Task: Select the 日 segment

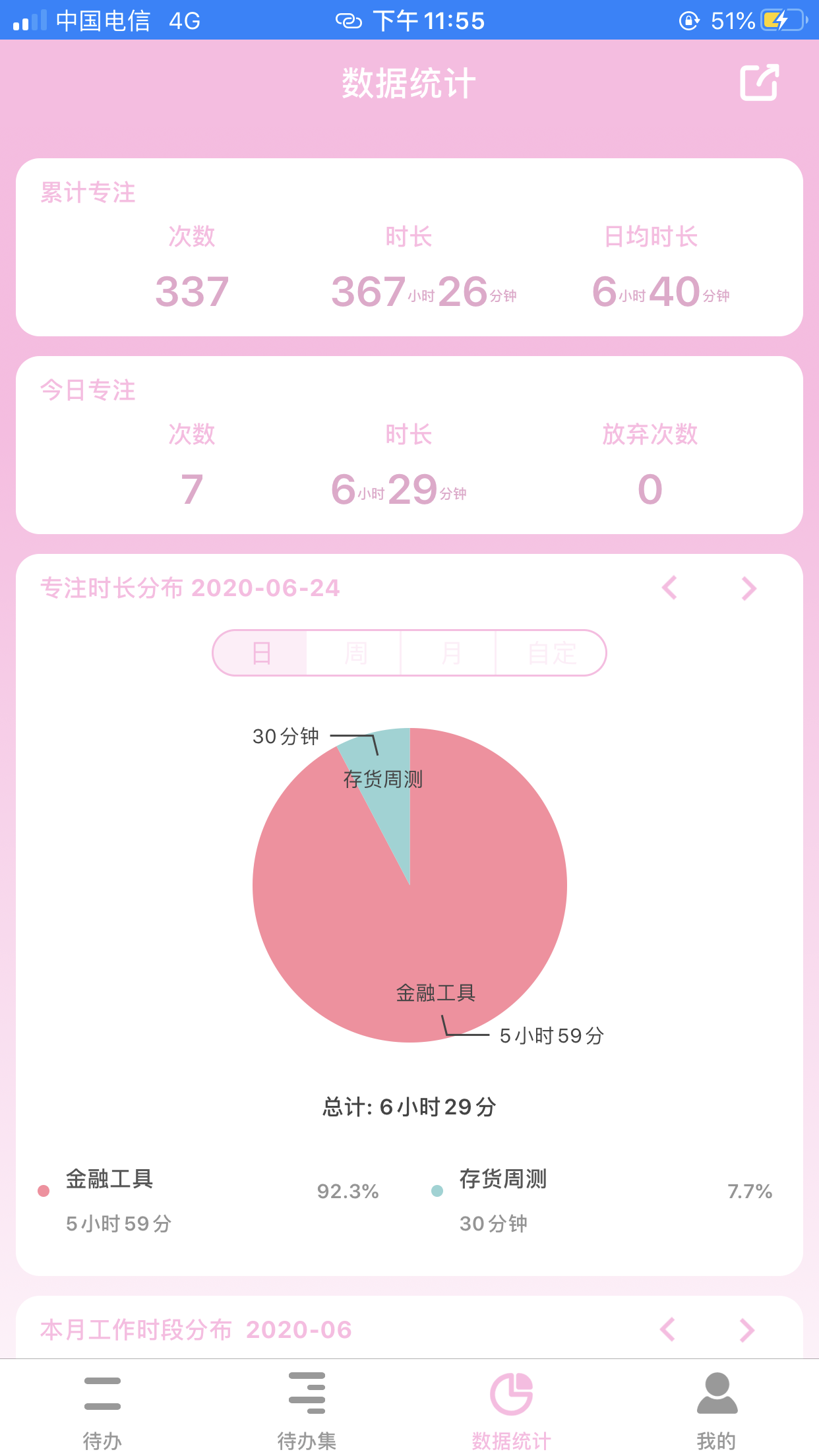Action: point(261,653)
